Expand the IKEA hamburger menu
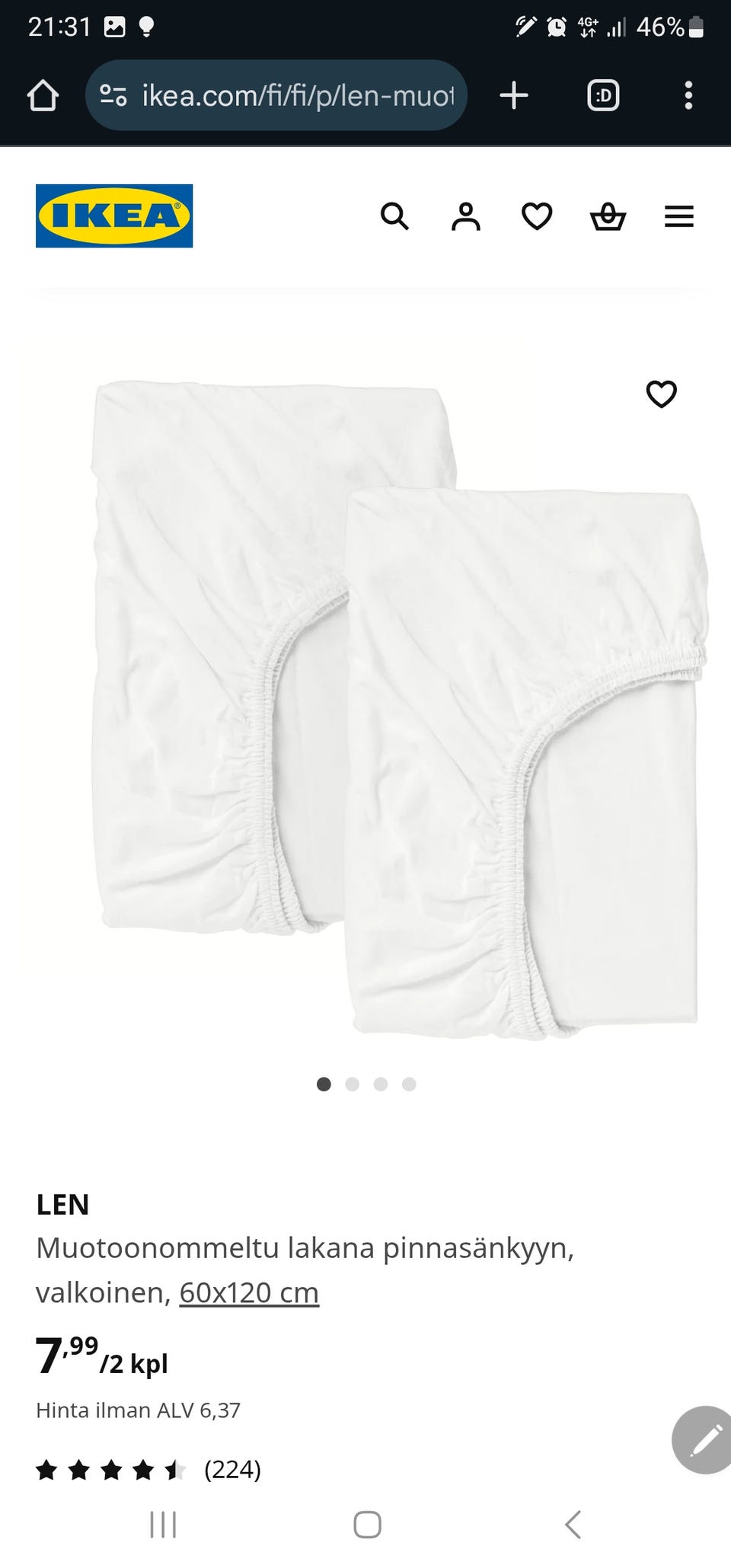Image resolution: width=731 pixels, height=1568 pixels. tap(679, 217)
